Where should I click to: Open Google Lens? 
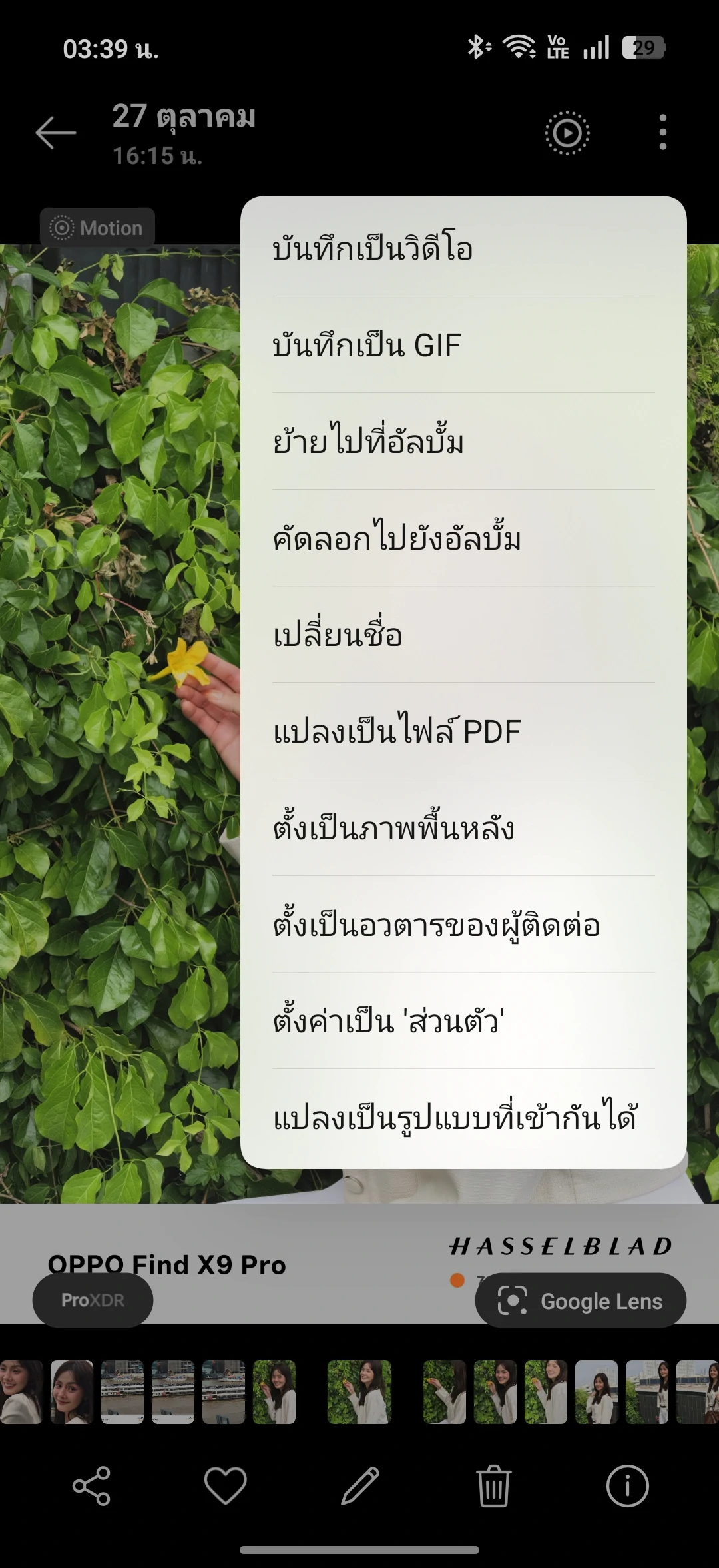pyautogui.click(x=581, y=1300)
